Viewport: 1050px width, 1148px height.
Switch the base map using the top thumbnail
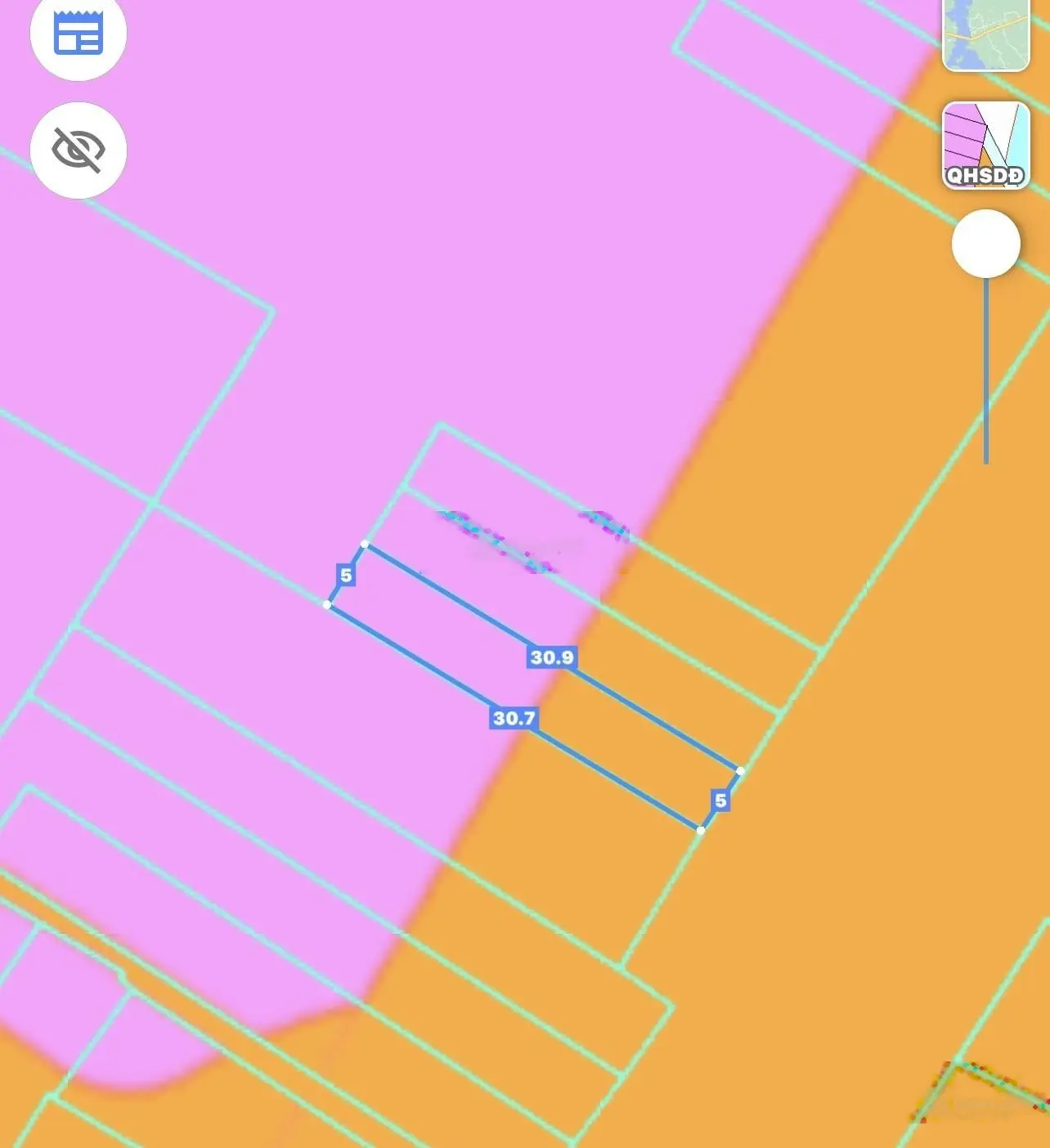click(x=985, y=34)
